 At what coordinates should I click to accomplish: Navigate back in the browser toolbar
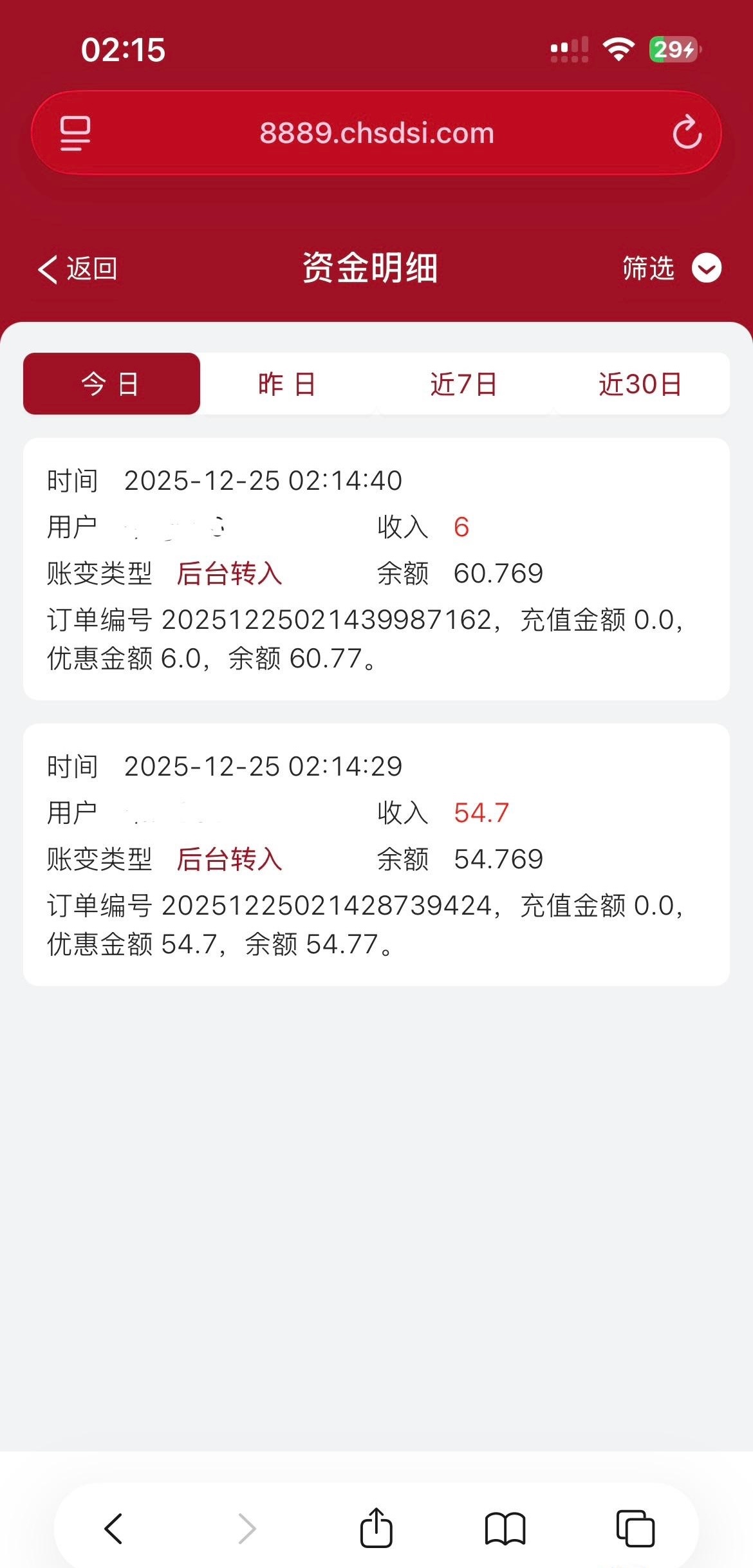pos(114,1528)
